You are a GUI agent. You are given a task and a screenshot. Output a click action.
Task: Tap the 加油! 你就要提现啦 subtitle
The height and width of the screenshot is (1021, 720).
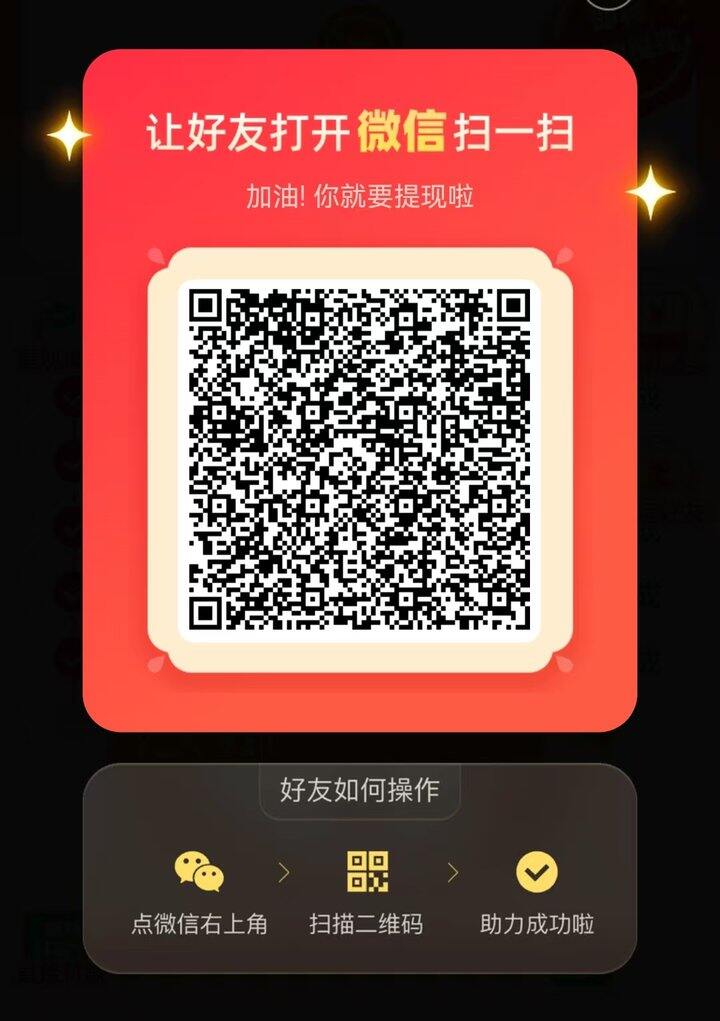359,196
